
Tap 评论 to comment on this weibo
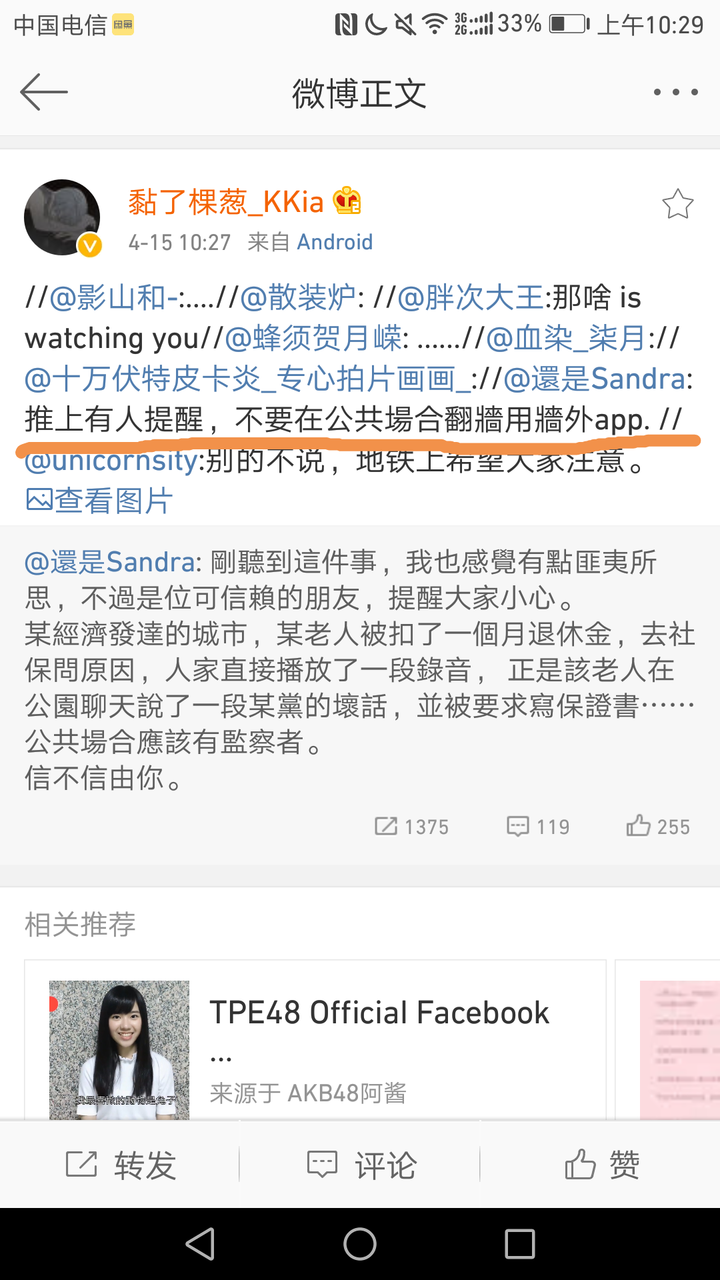tap(360, 1165)
